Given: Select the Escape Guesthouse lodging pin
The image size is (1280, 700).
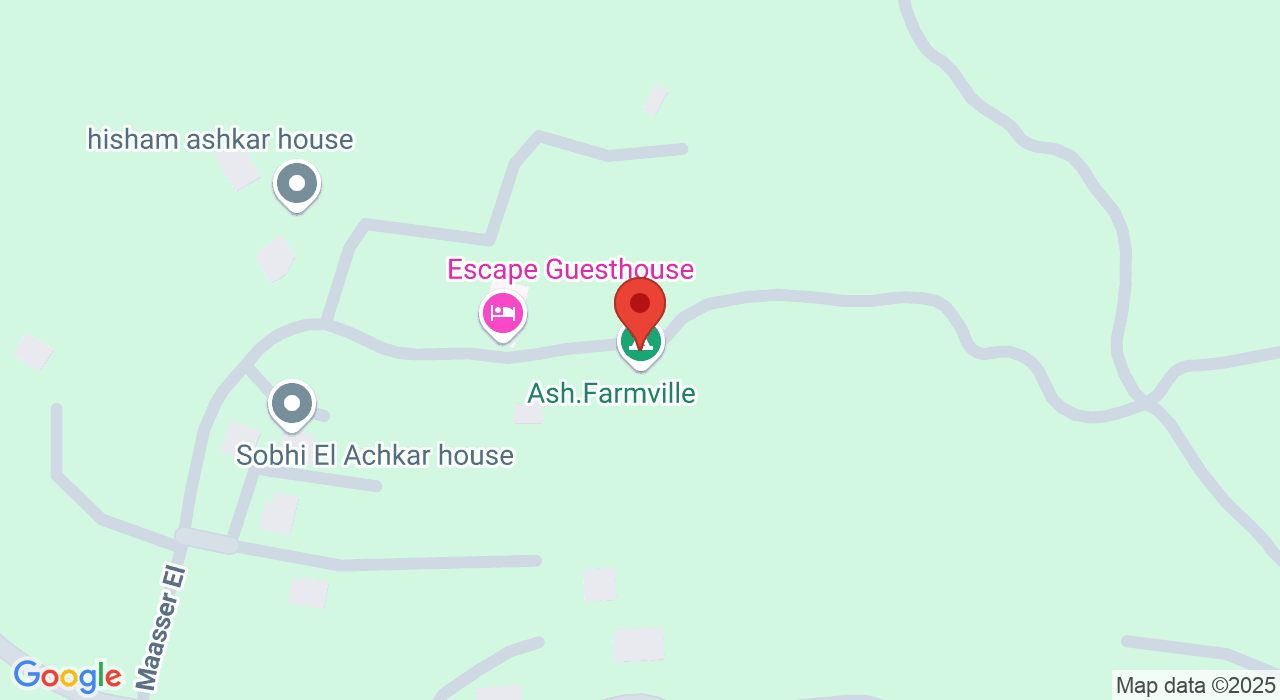Looking at the screenshot, I should [503, 314].
